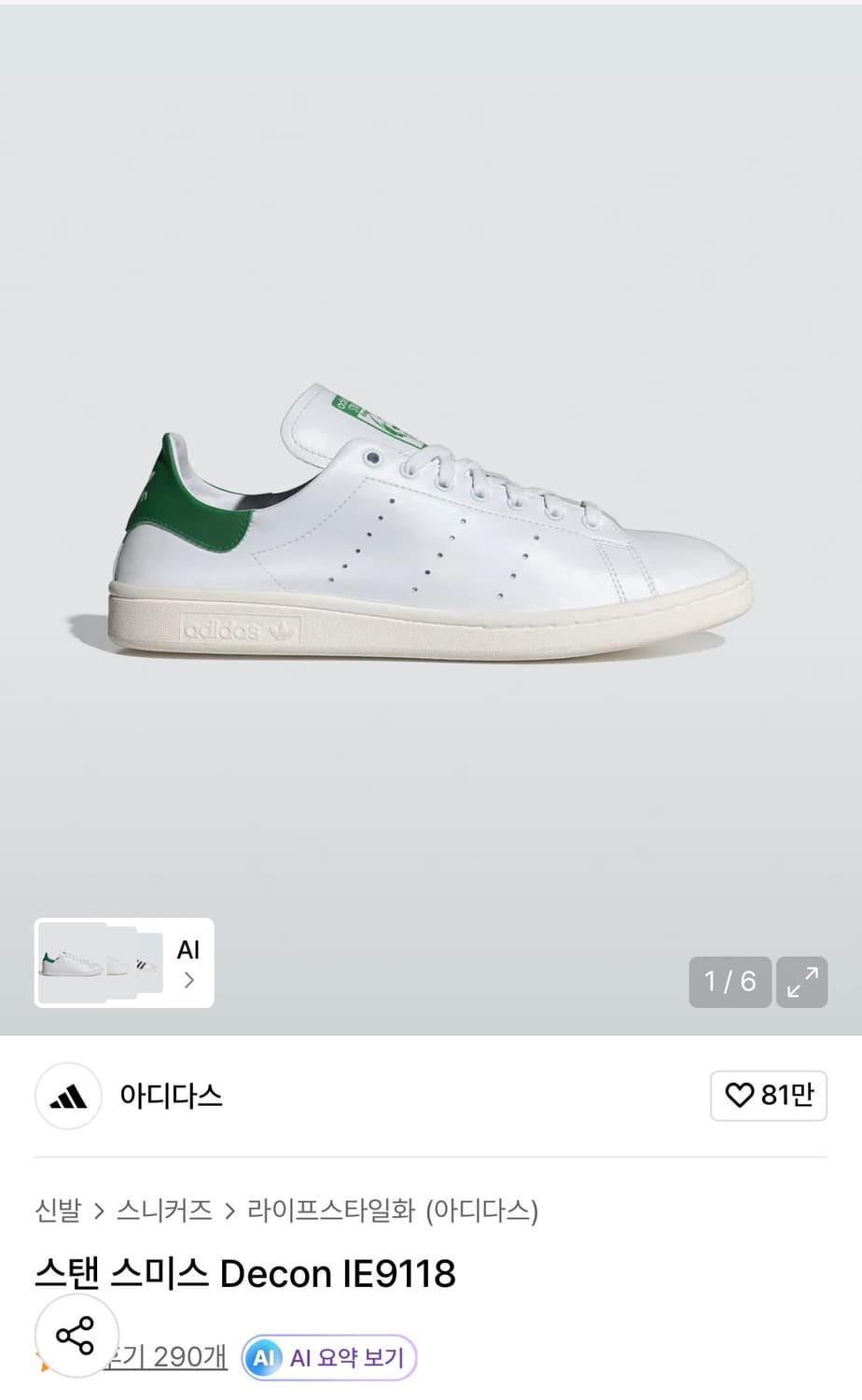Image resolution: width=862 pixels, height=1400 pixels.
Task: Expand the image thumbnail stack with the chevron
Action: click(189, 981)
